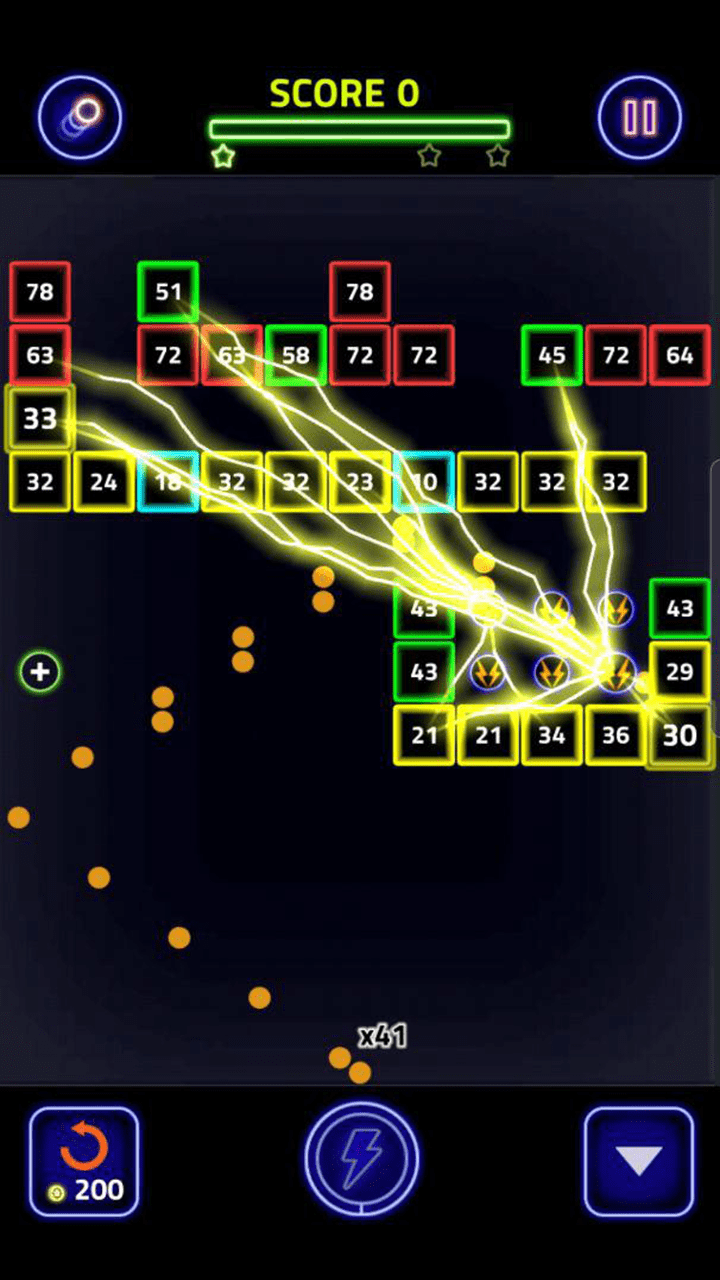Open the ball selection icon

[x=80, y=118]
